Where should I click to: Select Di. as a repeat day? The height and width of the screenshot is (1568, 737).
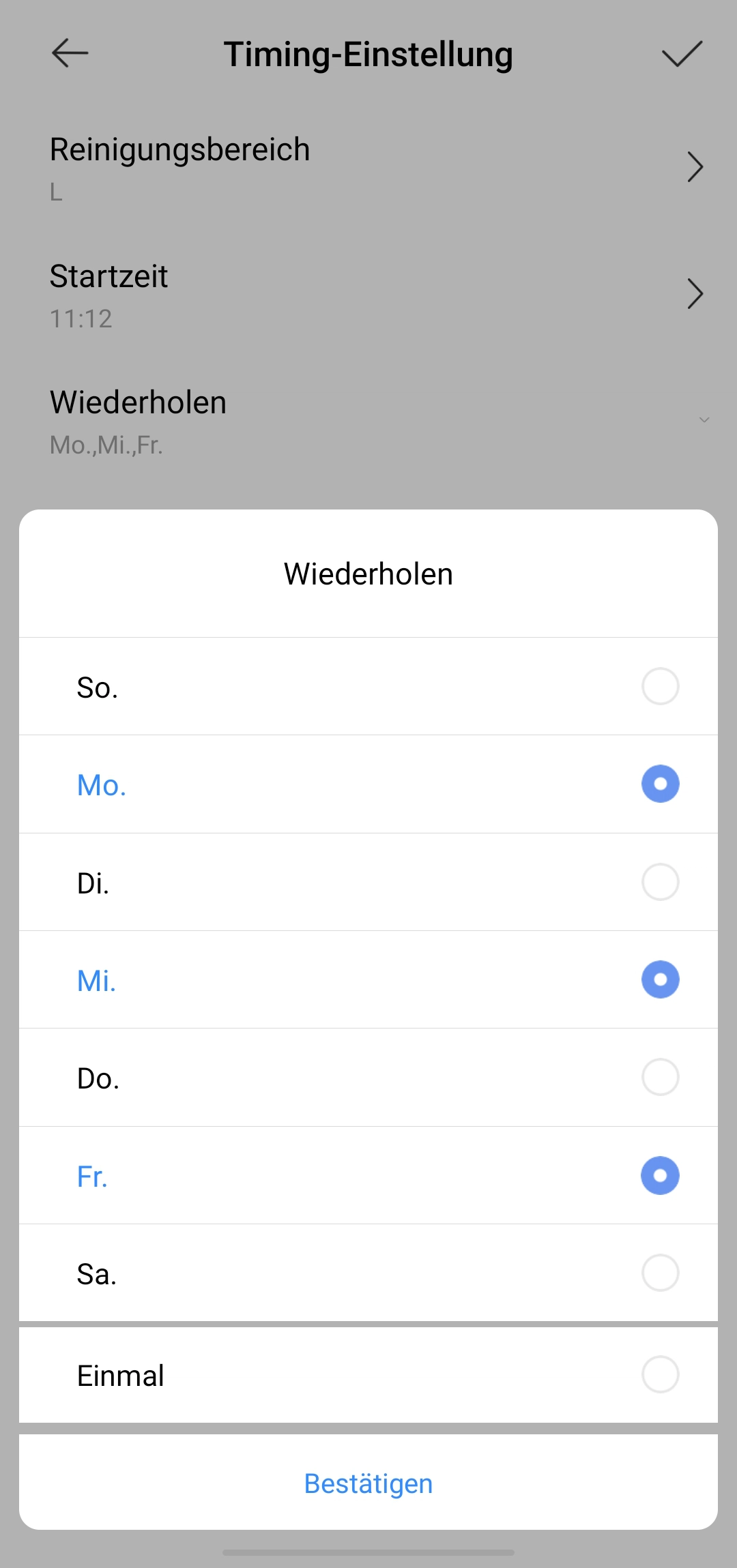pyautogui.click(x=660, y=882)
